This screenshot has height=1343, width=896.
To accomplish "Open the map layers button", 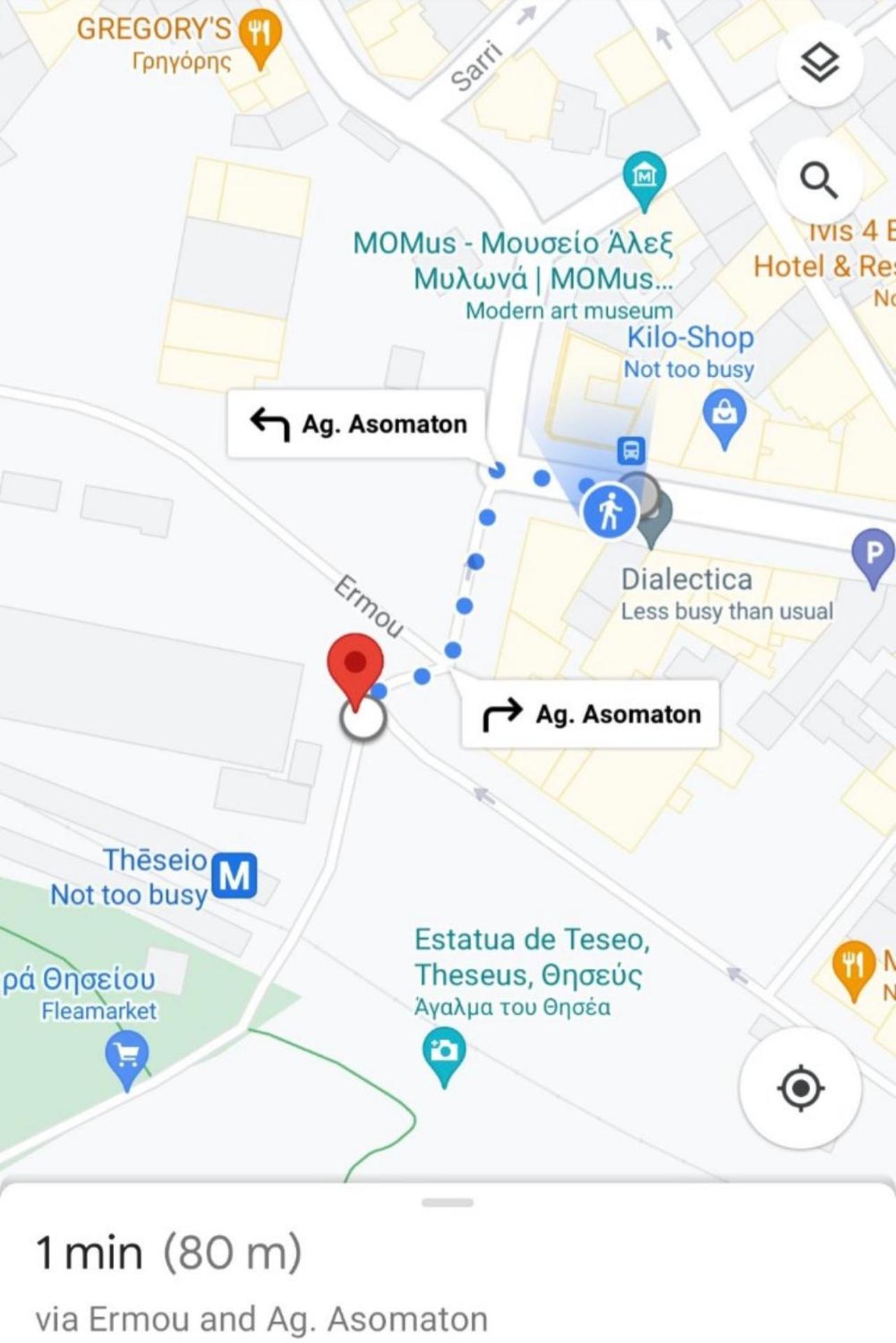I will (819, 63).
